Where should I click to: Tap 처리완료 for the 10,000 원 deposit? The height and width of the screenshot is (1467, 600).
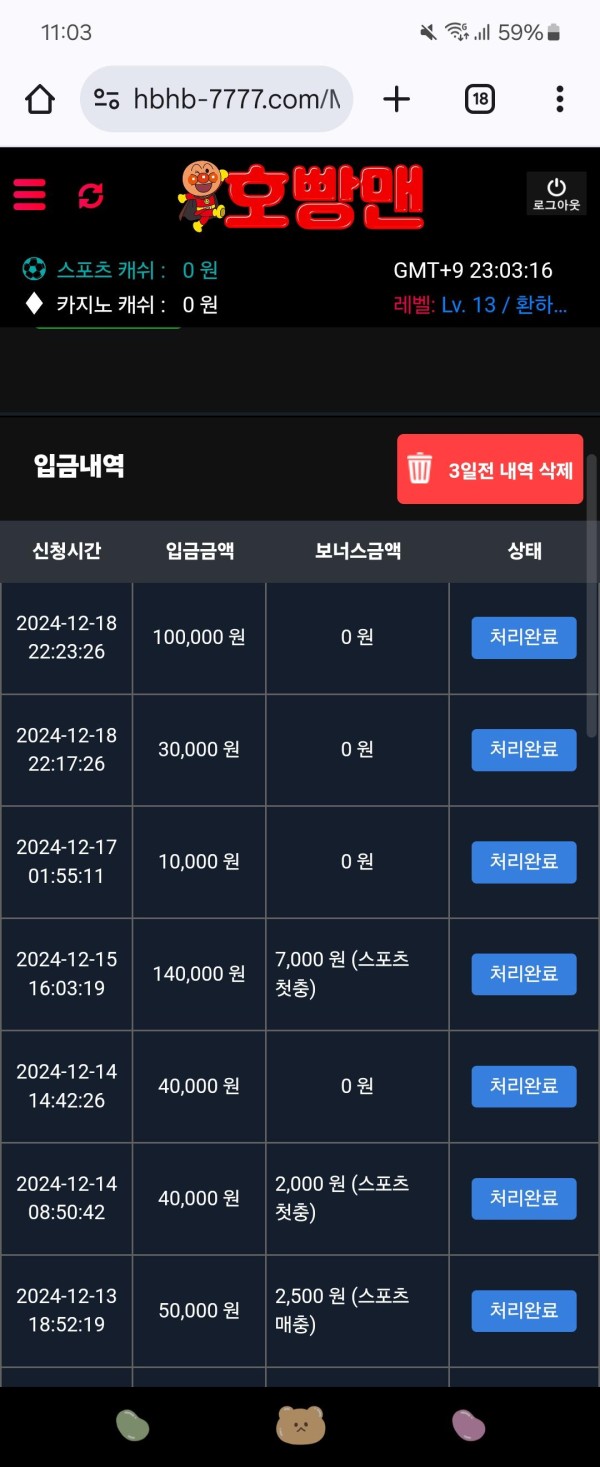524,862
